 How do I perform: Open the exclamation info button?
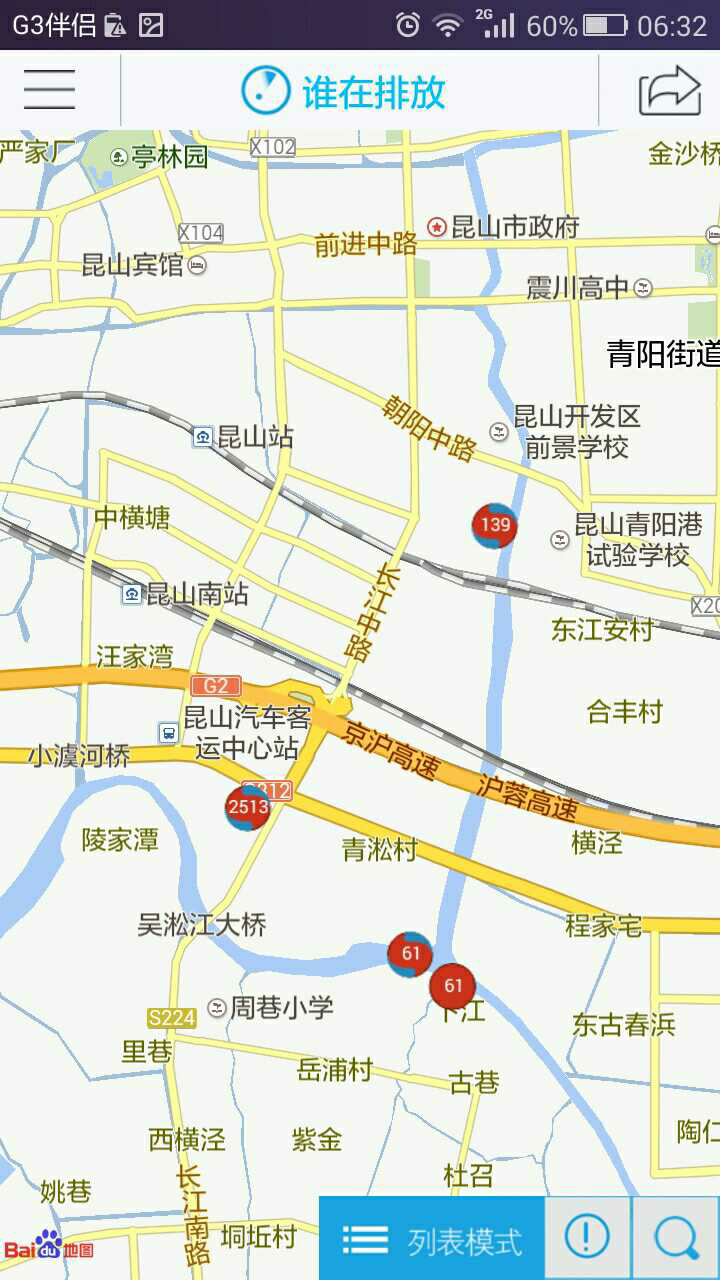[x=588, y=1239]
